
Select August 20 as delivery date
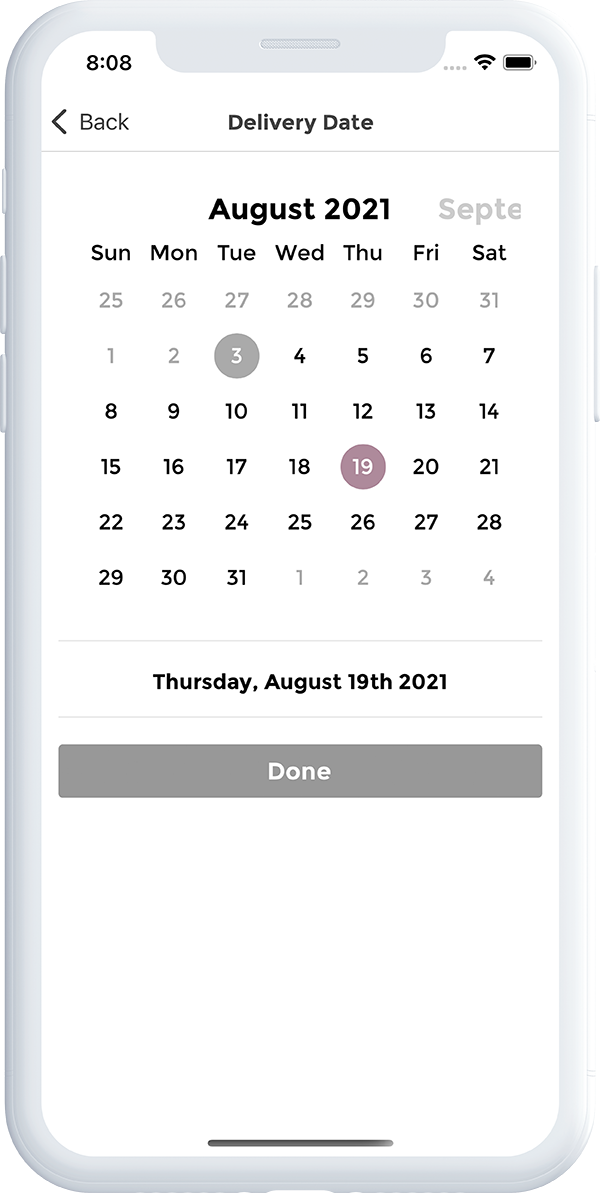tap(426, 466)
